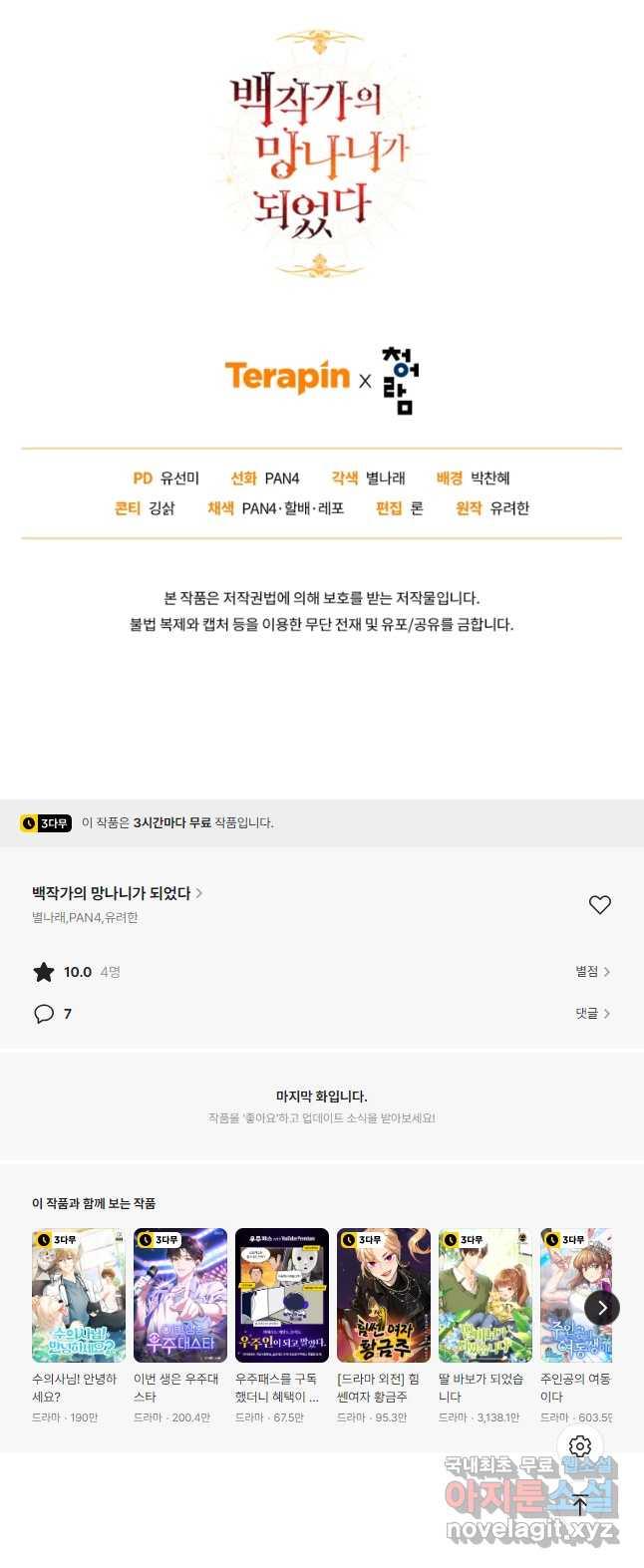Jump back to top with the arrow
This screenshot has width=644, height=1568.
580,1504
